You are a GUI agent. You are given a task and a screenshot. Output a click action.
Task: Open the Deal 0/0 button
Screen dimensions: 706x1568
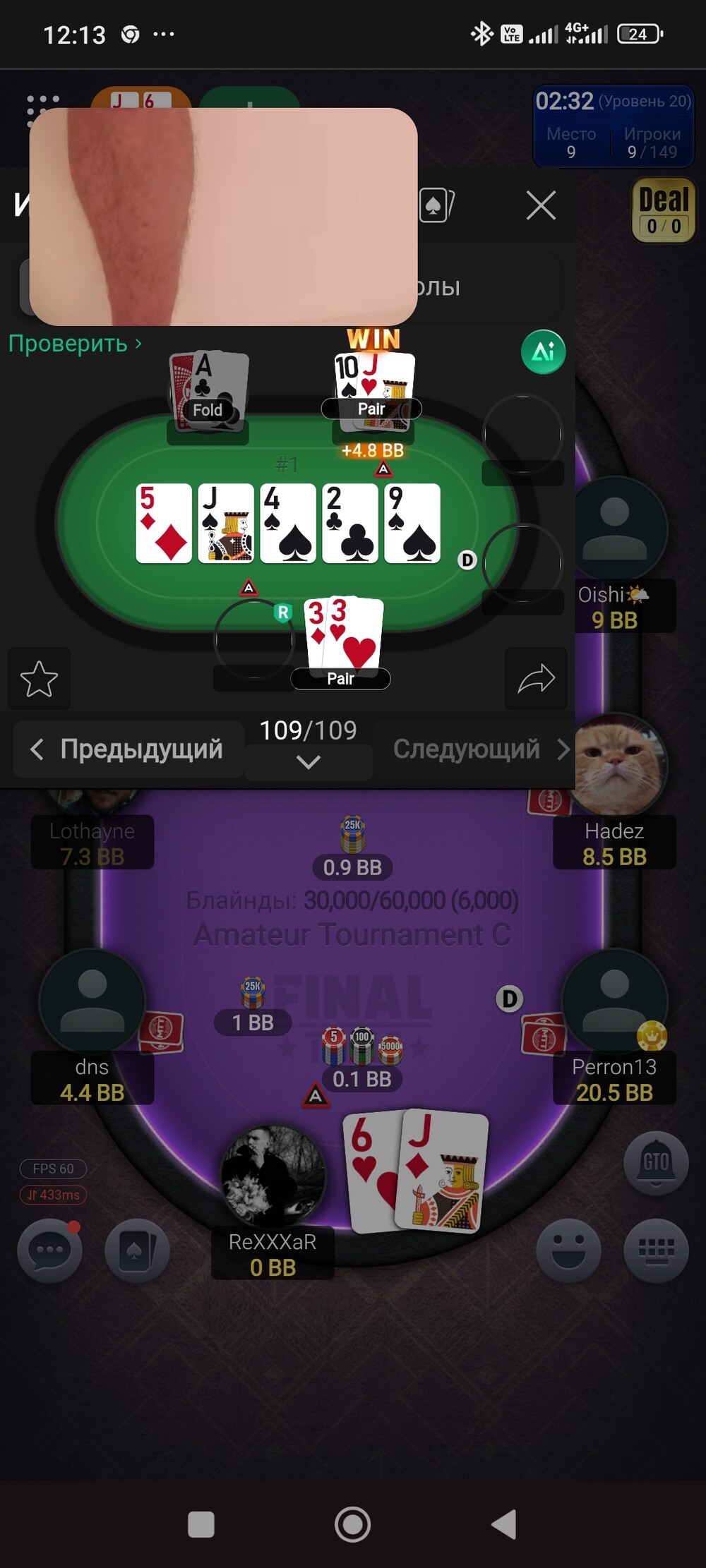664,210
